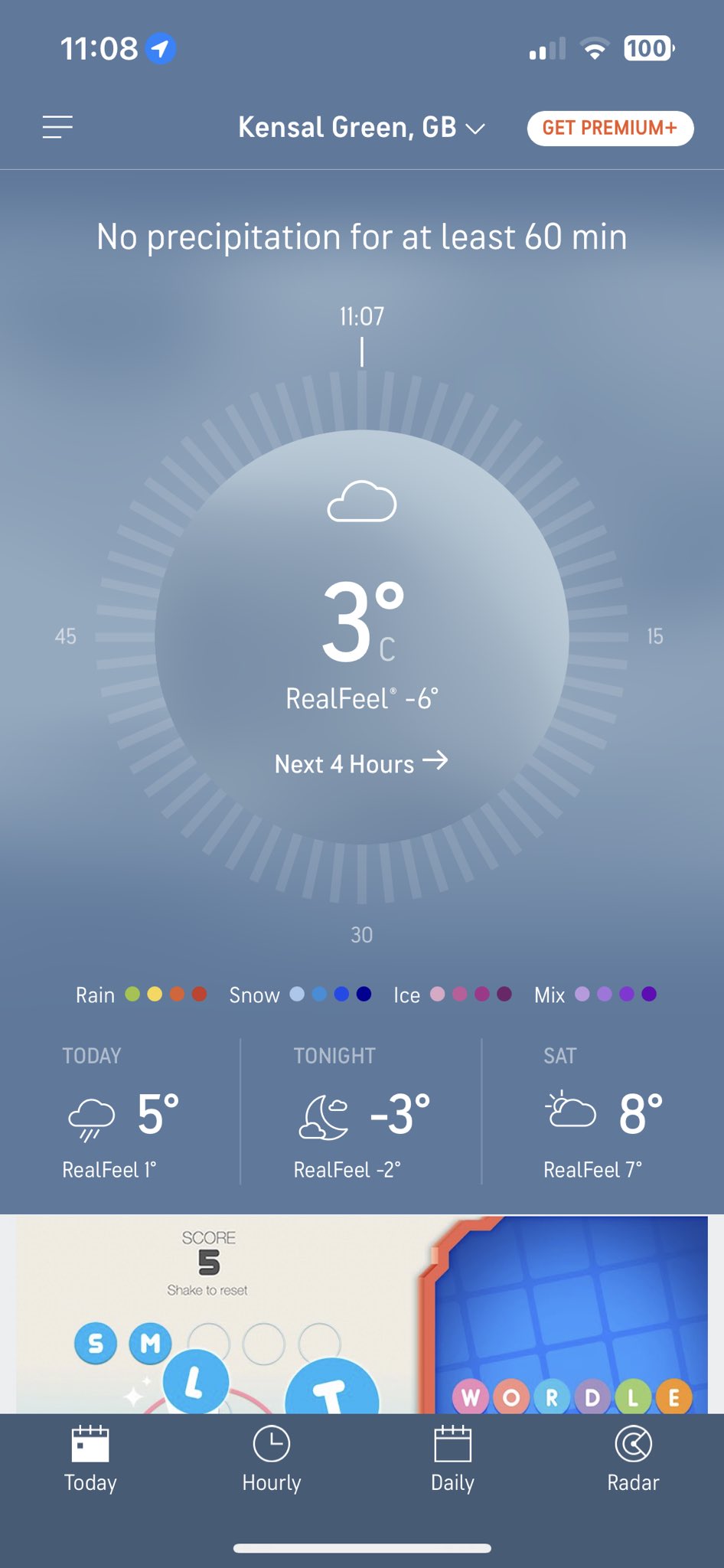This screenshot has height=1568, width=724.
Task: Open the SAT forecast card
Action: click(x=602, y=1112)
